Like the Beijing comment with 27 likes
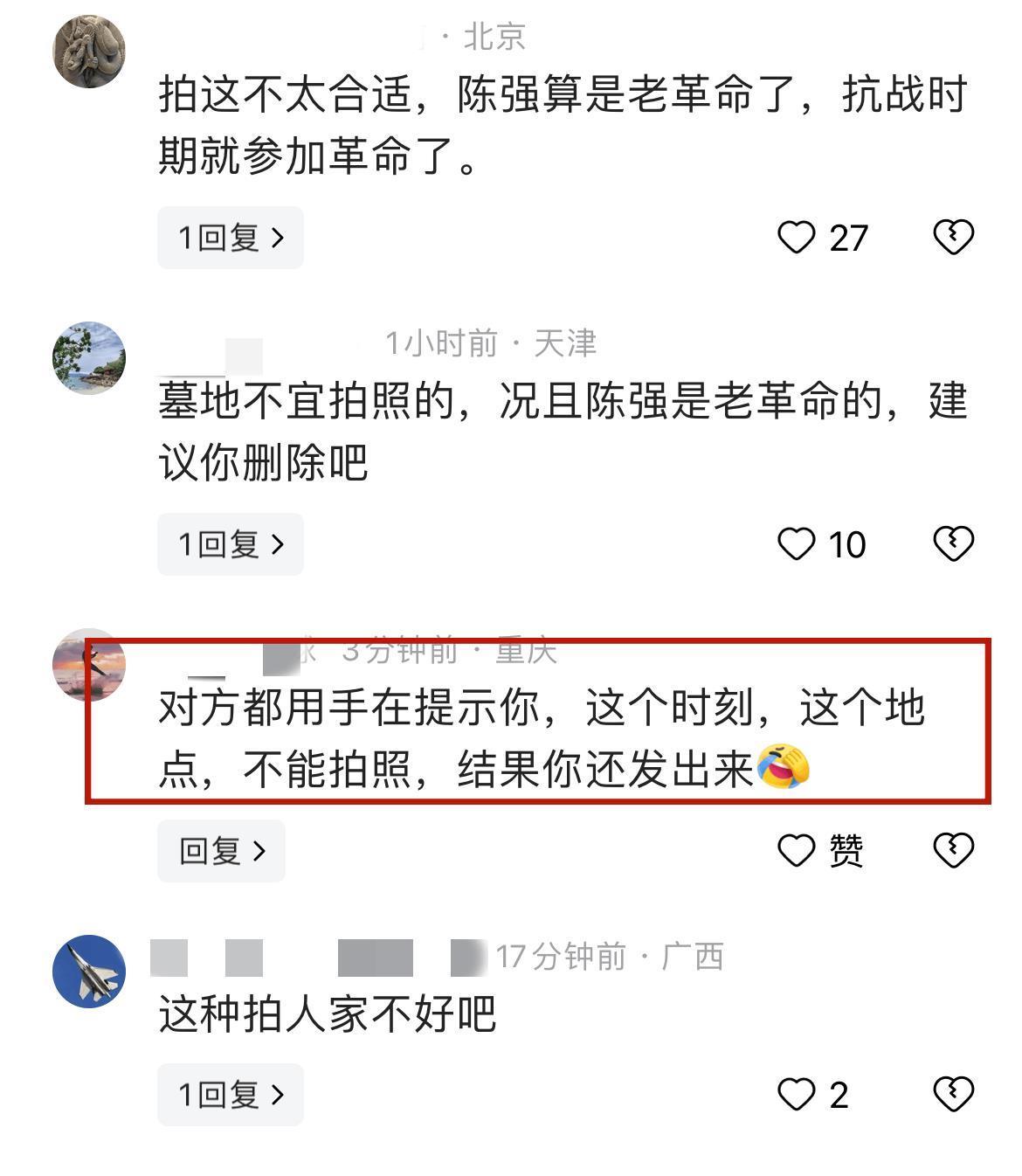This screenshot has width=1022, height=1176. (x=796, y=238)
